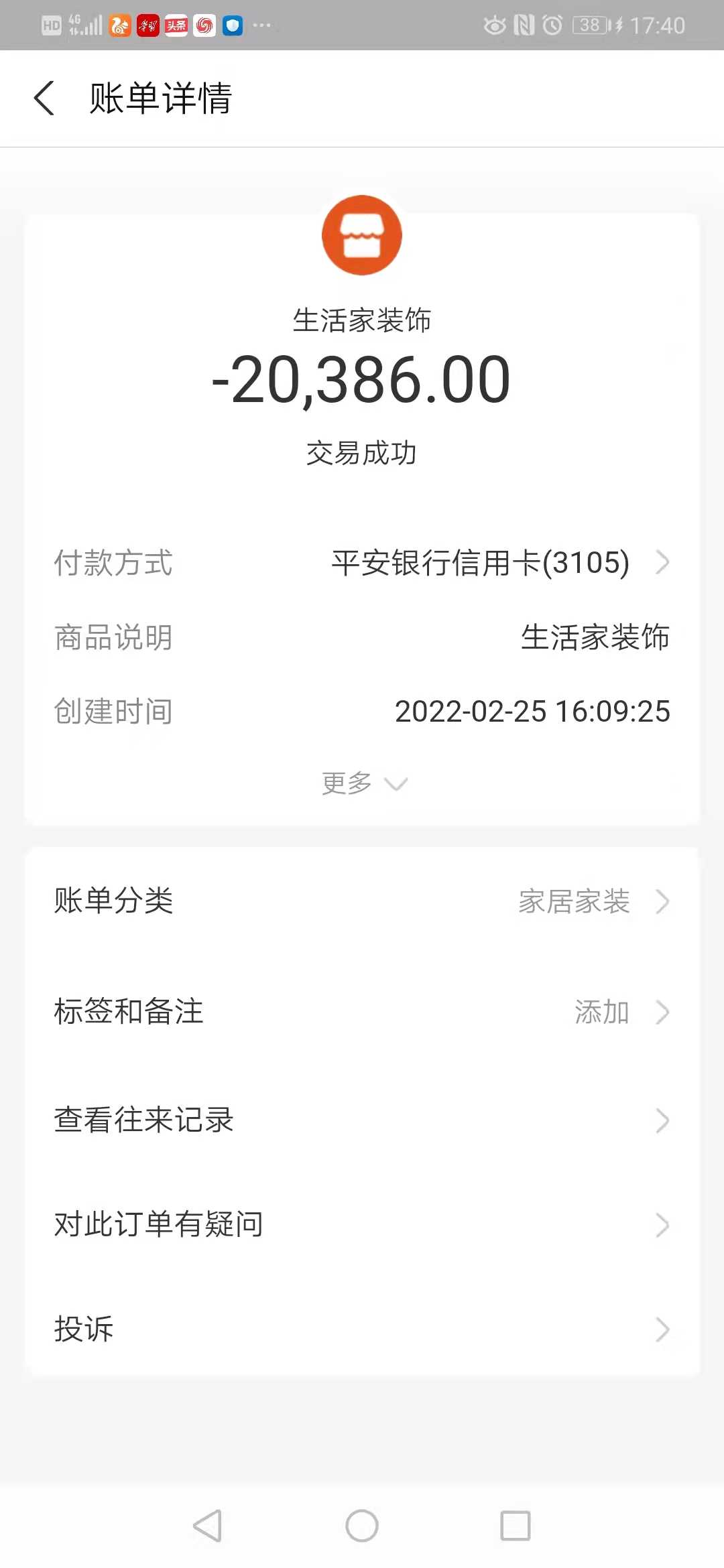Viewport: 724px width, 1568px height.
Task: Tap the system home button
Action: tap(362, 1526)
